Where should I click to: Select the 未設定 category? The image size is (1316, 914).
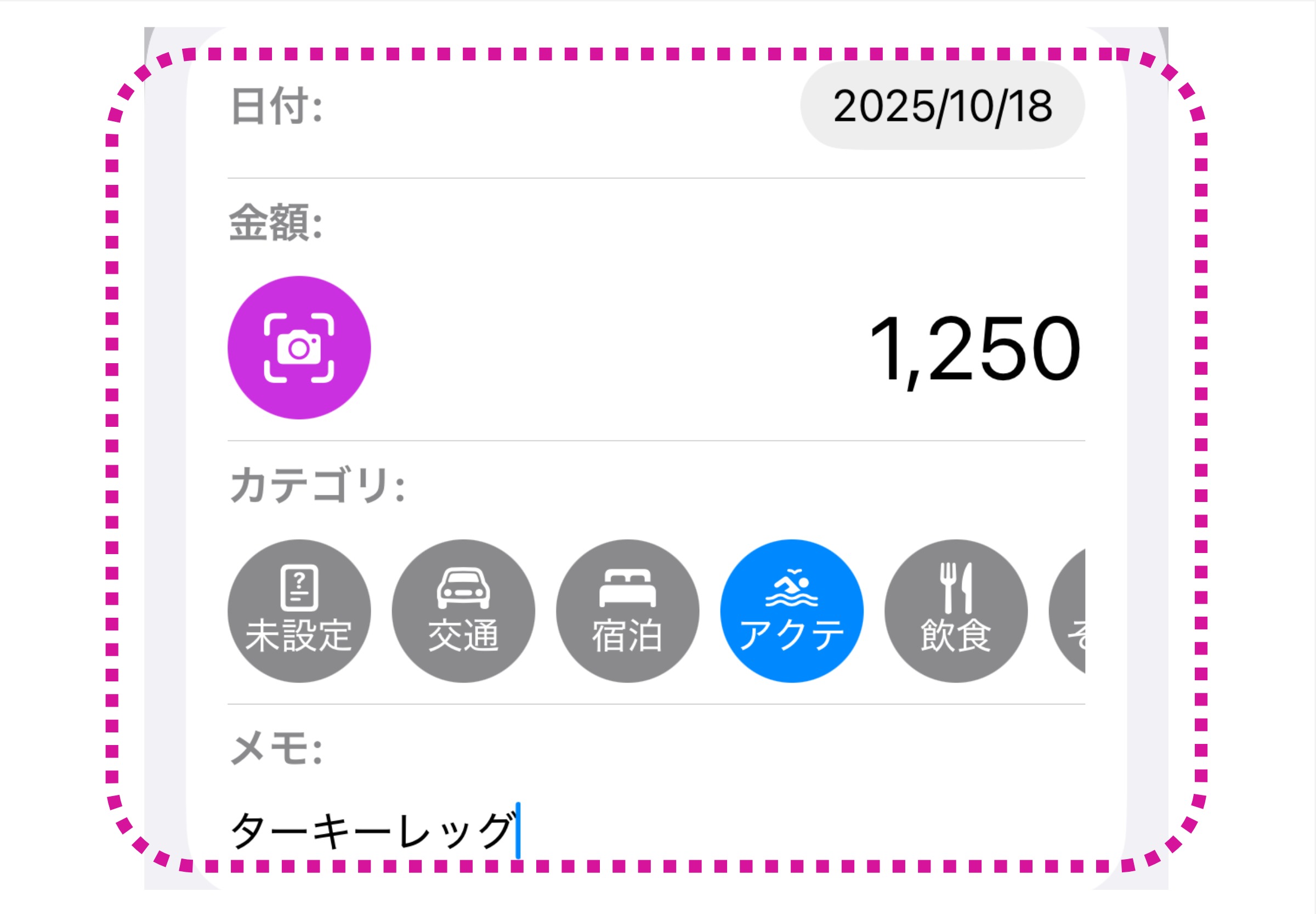299,611
